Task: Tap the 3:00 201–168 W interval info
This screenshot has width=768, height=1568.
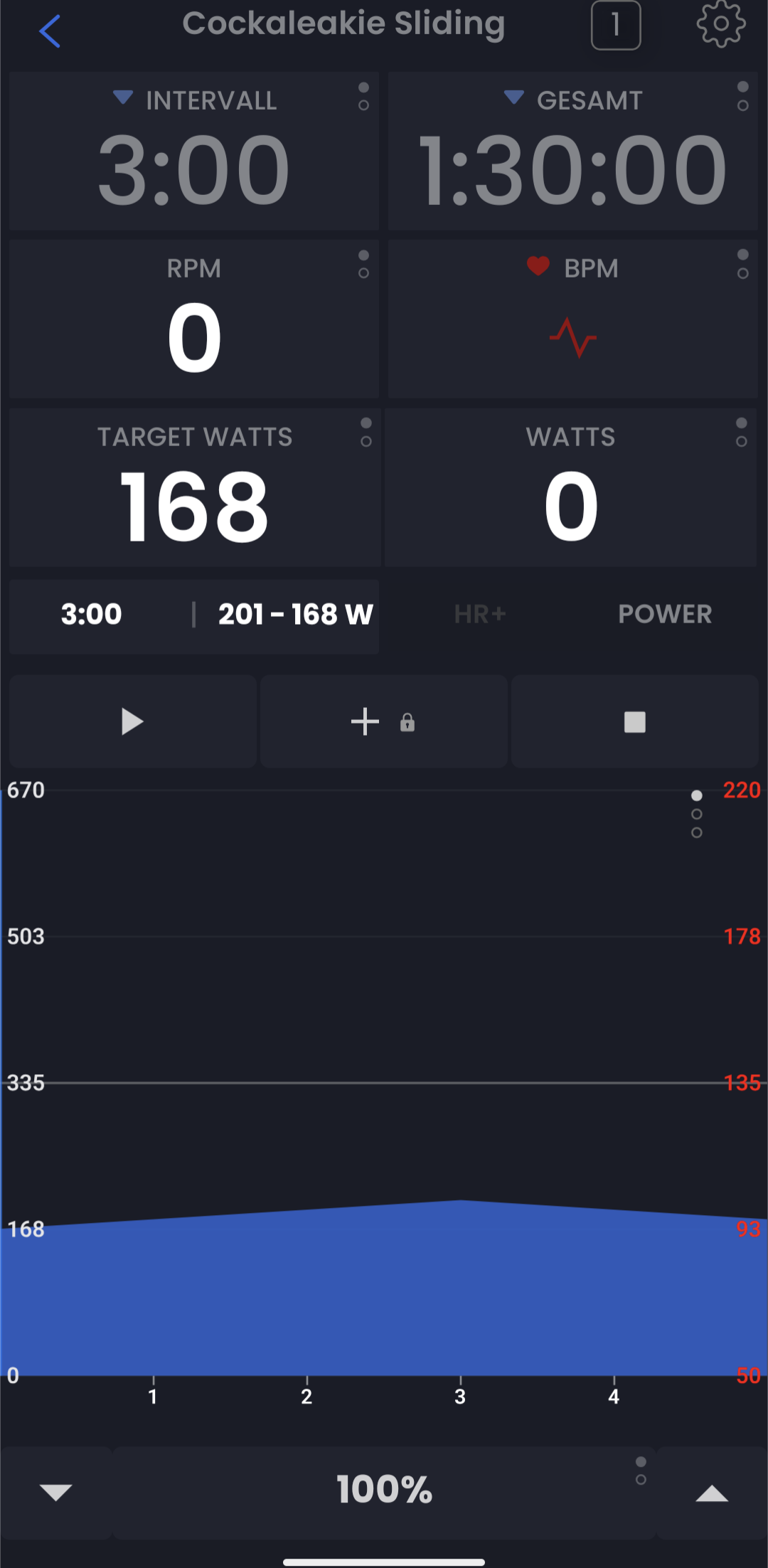Action: 193,615
